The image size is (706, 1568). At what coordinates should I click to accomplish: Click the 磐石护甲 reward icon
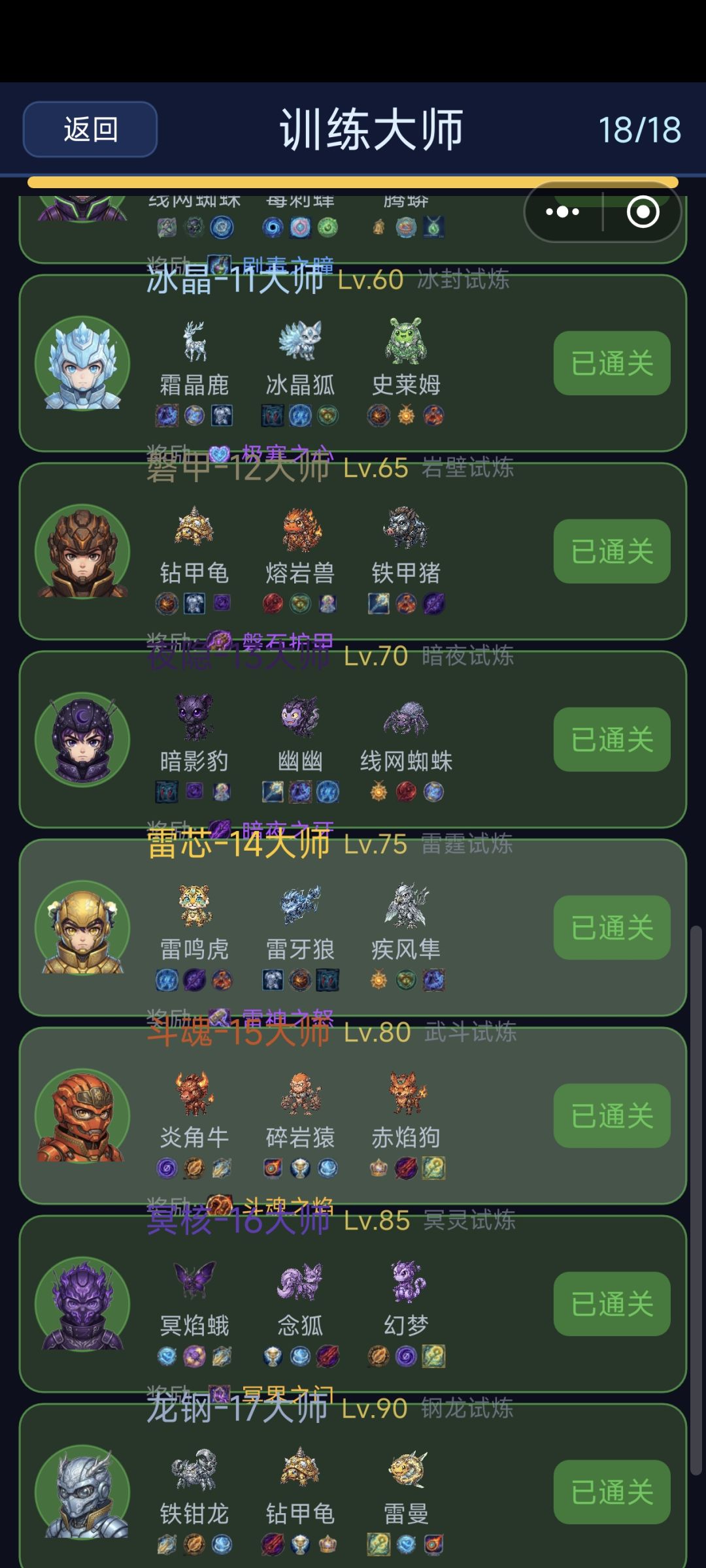(220, 641)
